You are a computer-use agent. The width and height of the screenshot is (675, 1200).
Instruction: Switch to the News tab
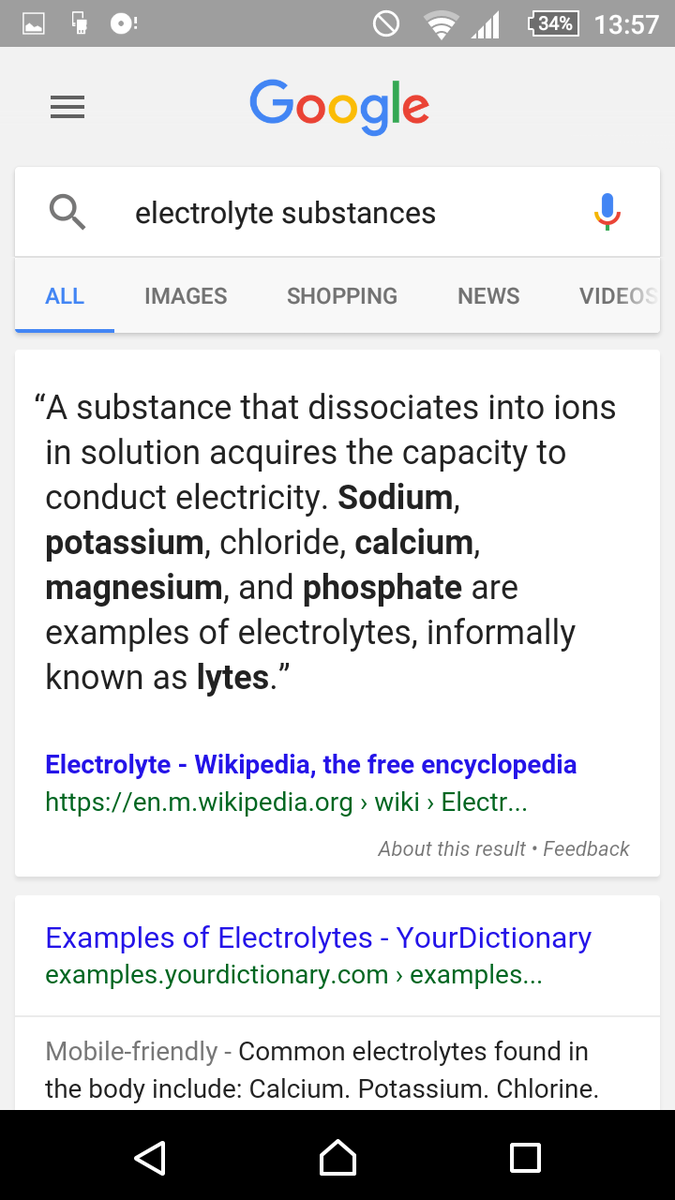[x=488, y=296]
